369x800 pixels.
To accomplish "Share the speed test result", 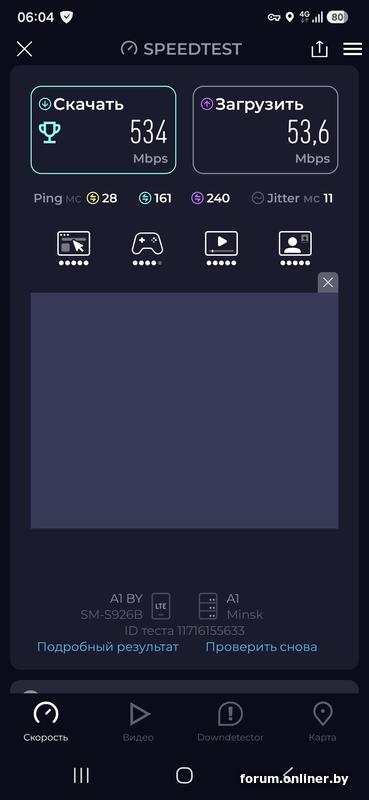I will 319,49.
